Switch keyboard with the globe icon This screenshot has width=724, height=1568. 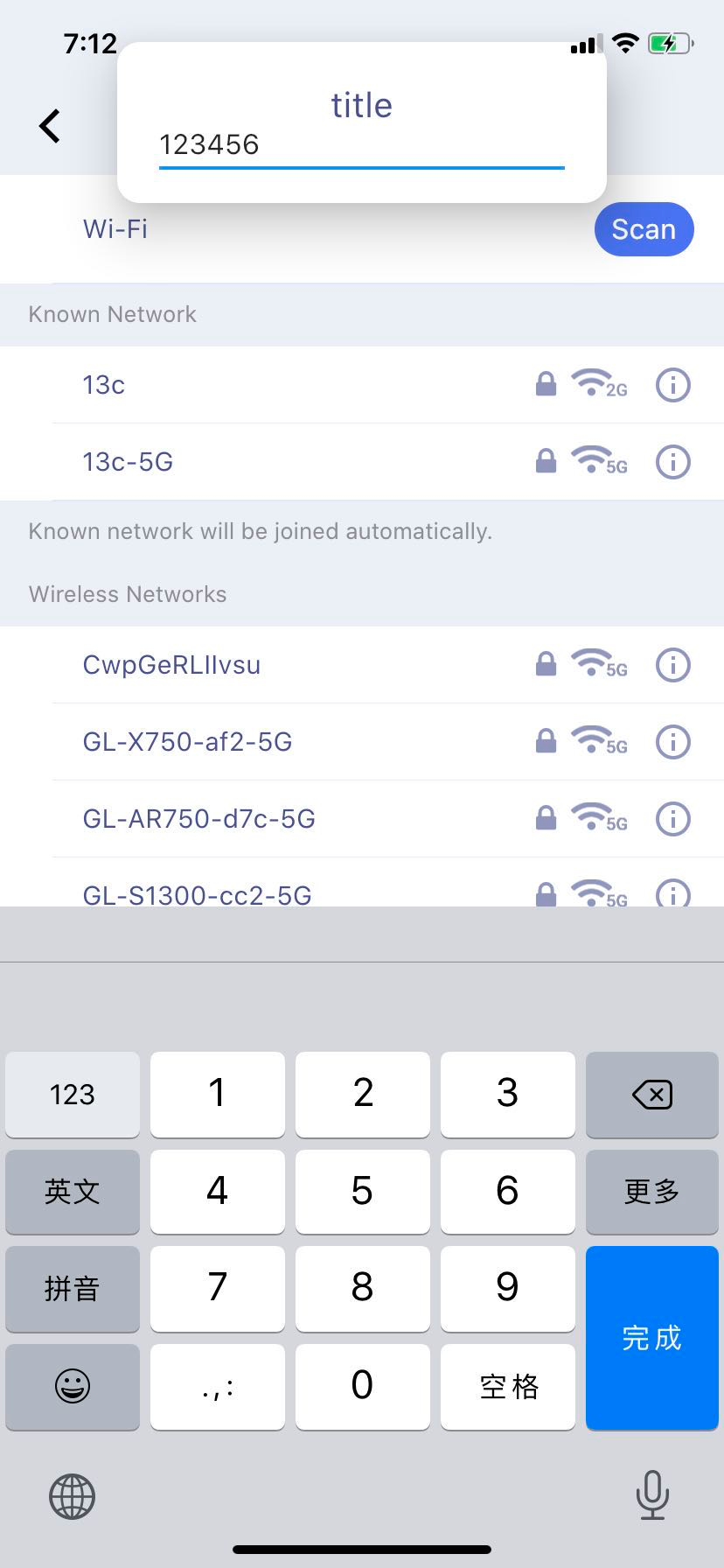(72, 1496)
